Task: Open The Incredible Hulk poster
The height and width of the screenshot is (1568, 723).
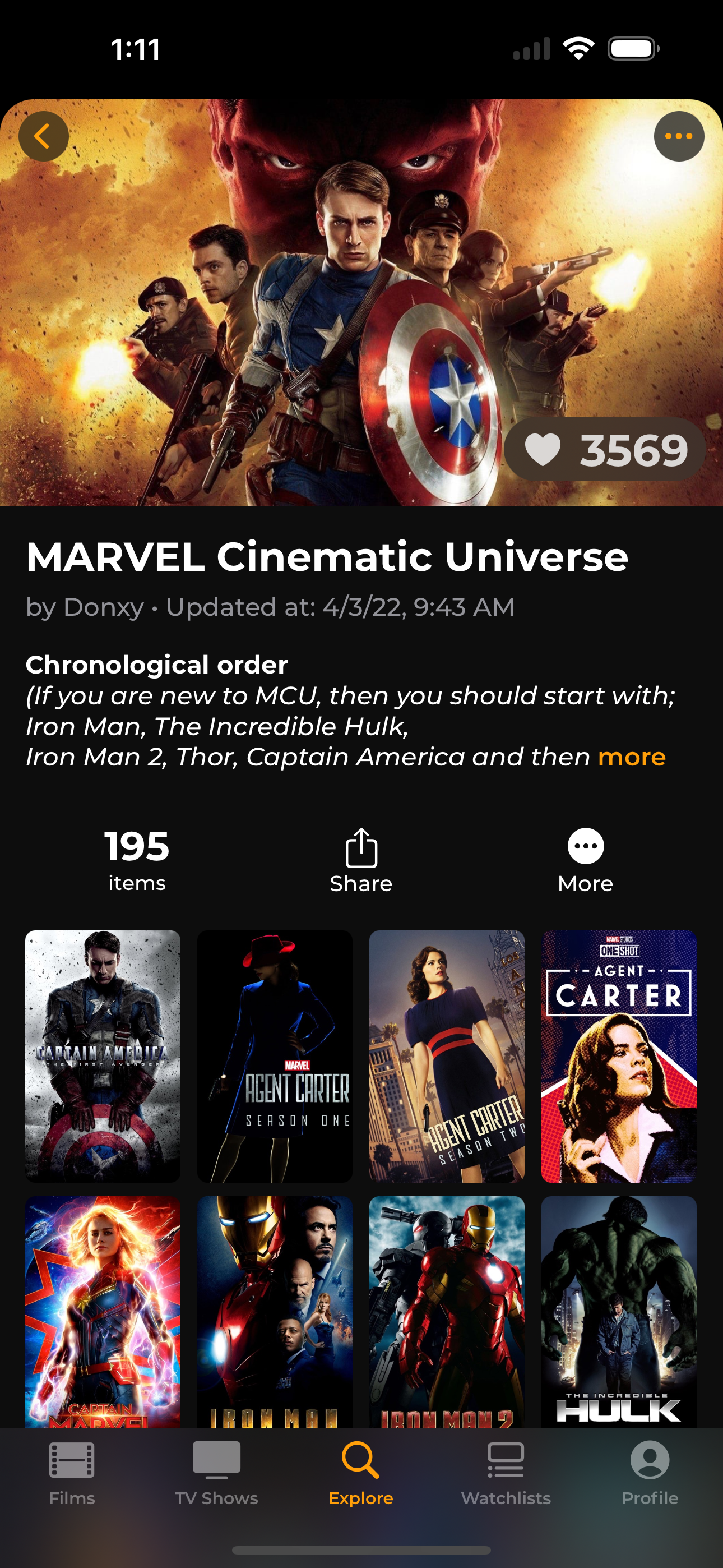Action: [x=619, y=1312]
